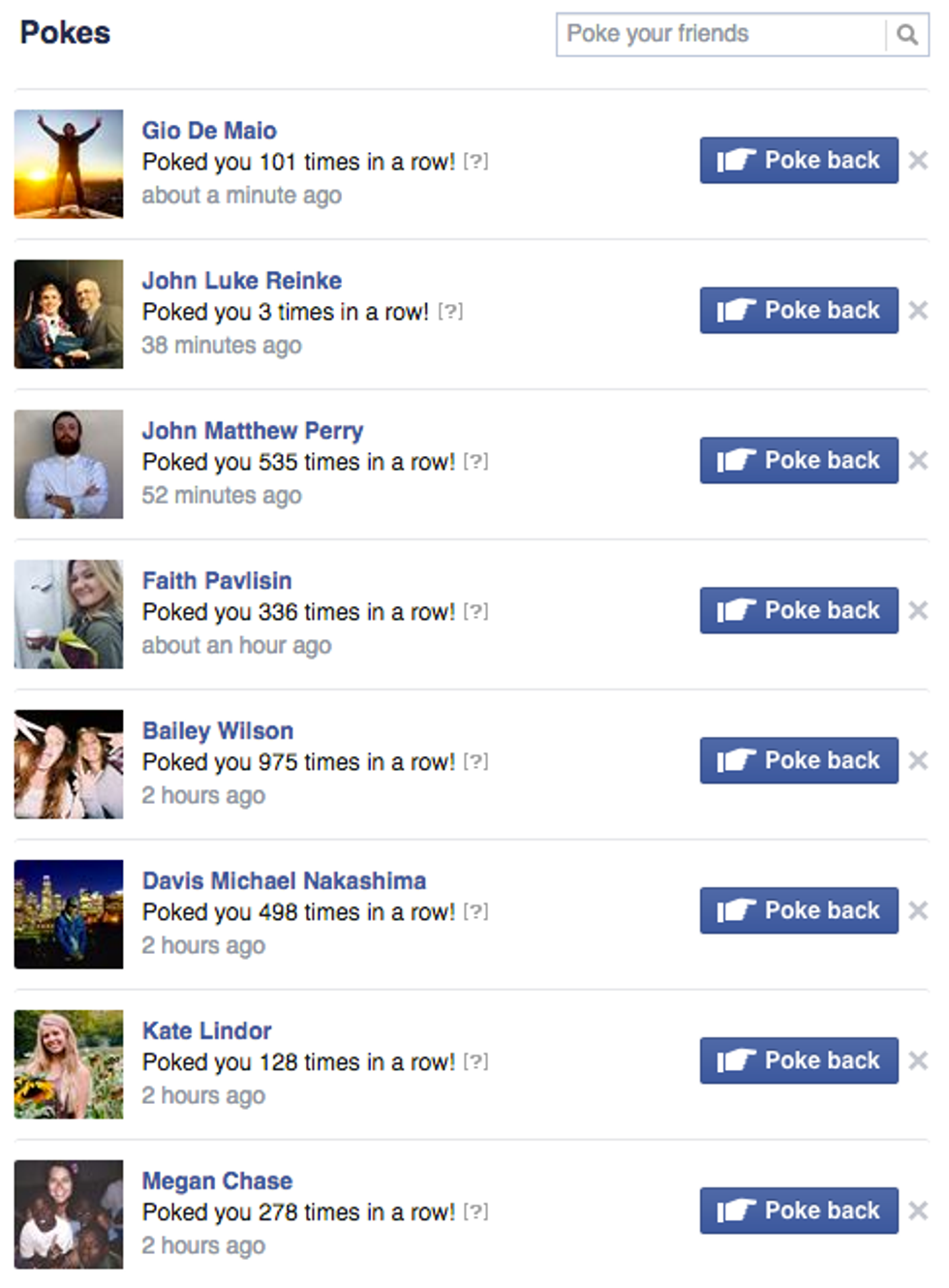Poke back Davis Michael Nakashima
This screenshot has height=1288, width=949.
[799, 911]
